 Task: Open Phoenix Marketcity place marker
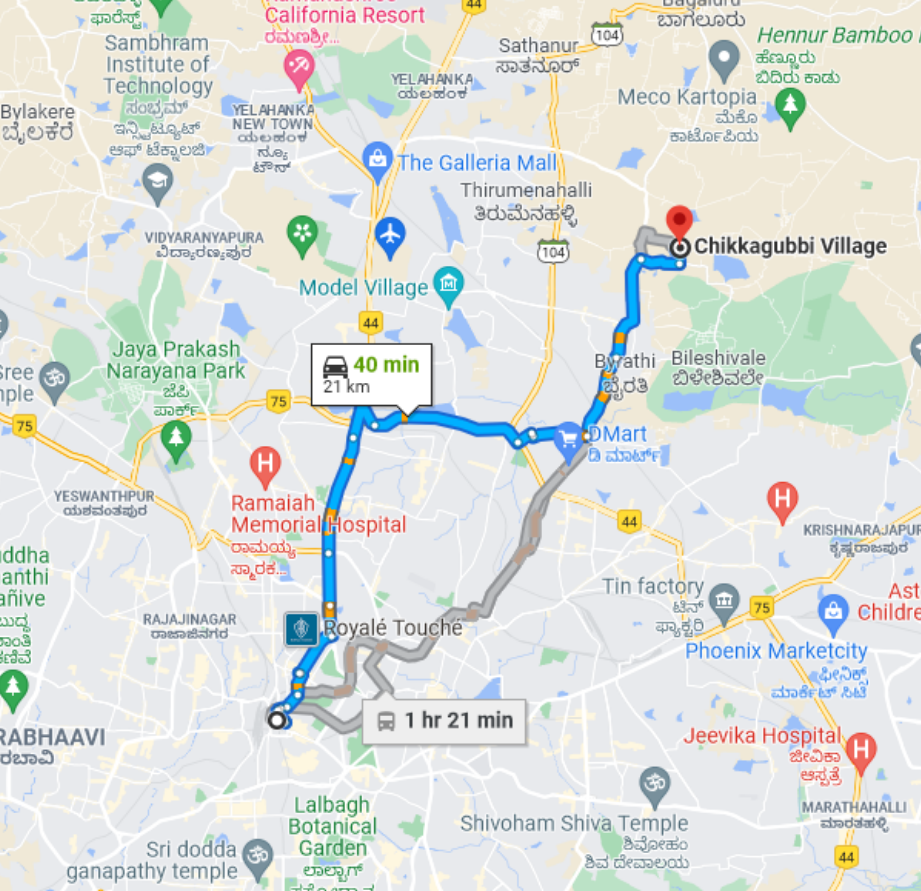pos(832,607)
